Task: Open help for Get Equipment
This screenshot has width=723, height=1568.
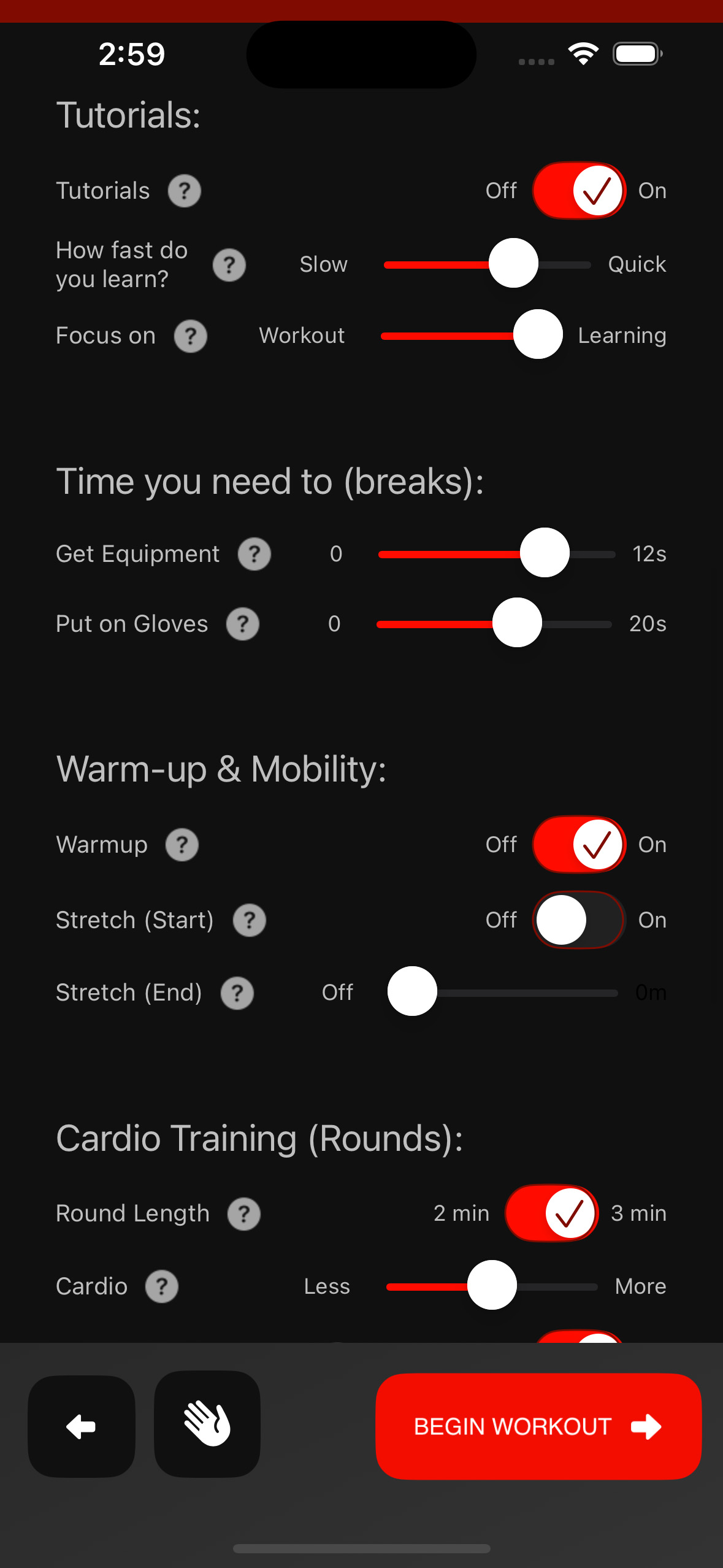Action: (x=254, y=555)
